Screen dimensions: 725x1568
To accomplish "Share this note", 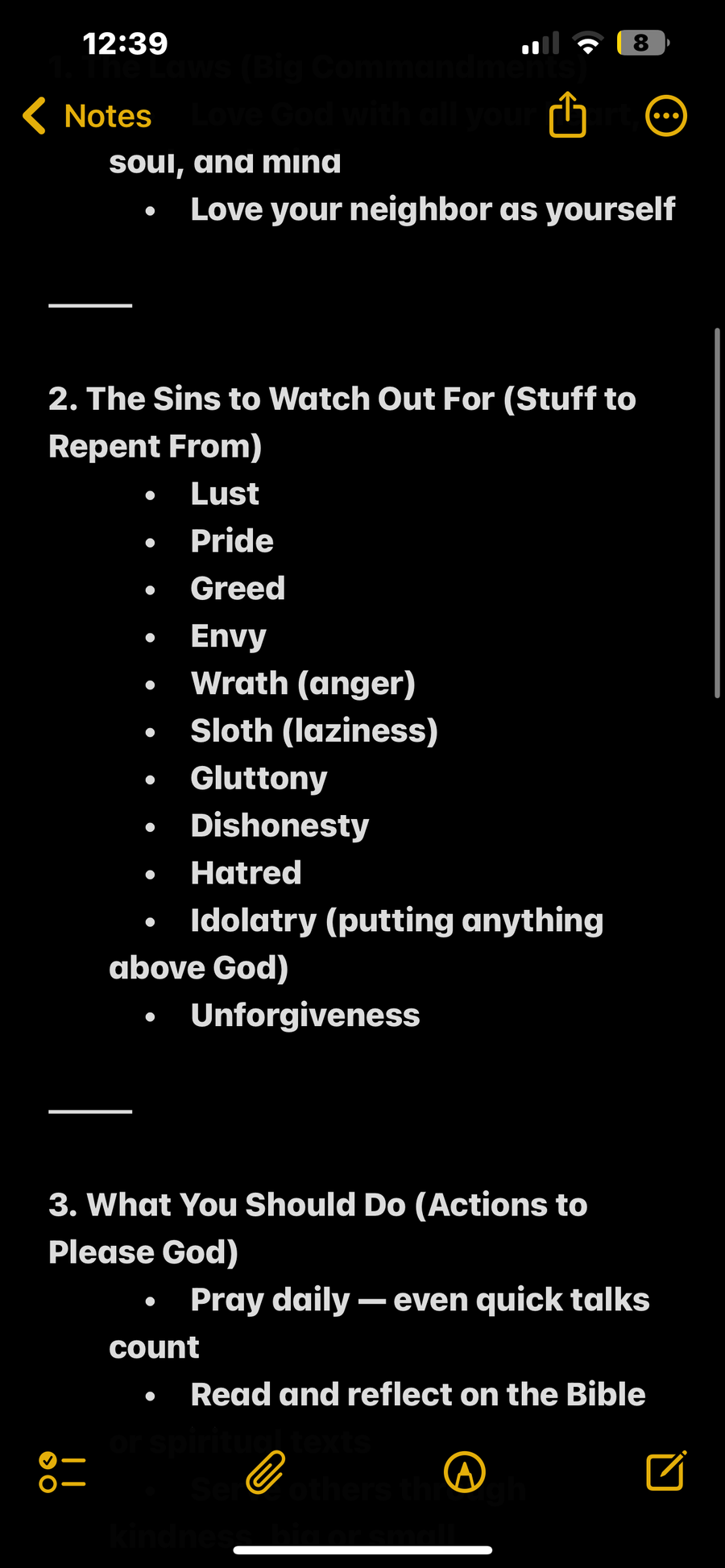I will coord(568,114).
